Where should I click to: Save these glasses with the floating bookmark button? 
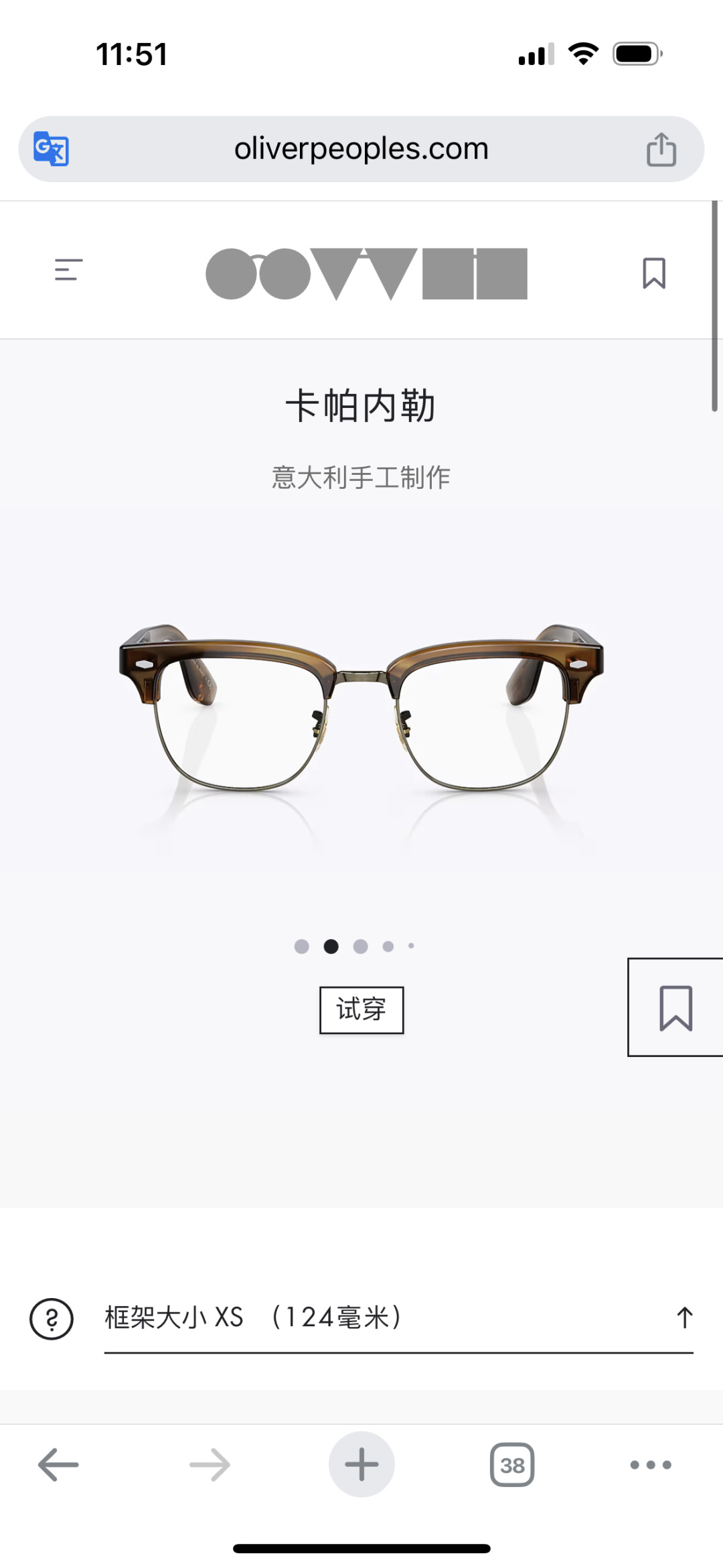[x=675, y=1007]
